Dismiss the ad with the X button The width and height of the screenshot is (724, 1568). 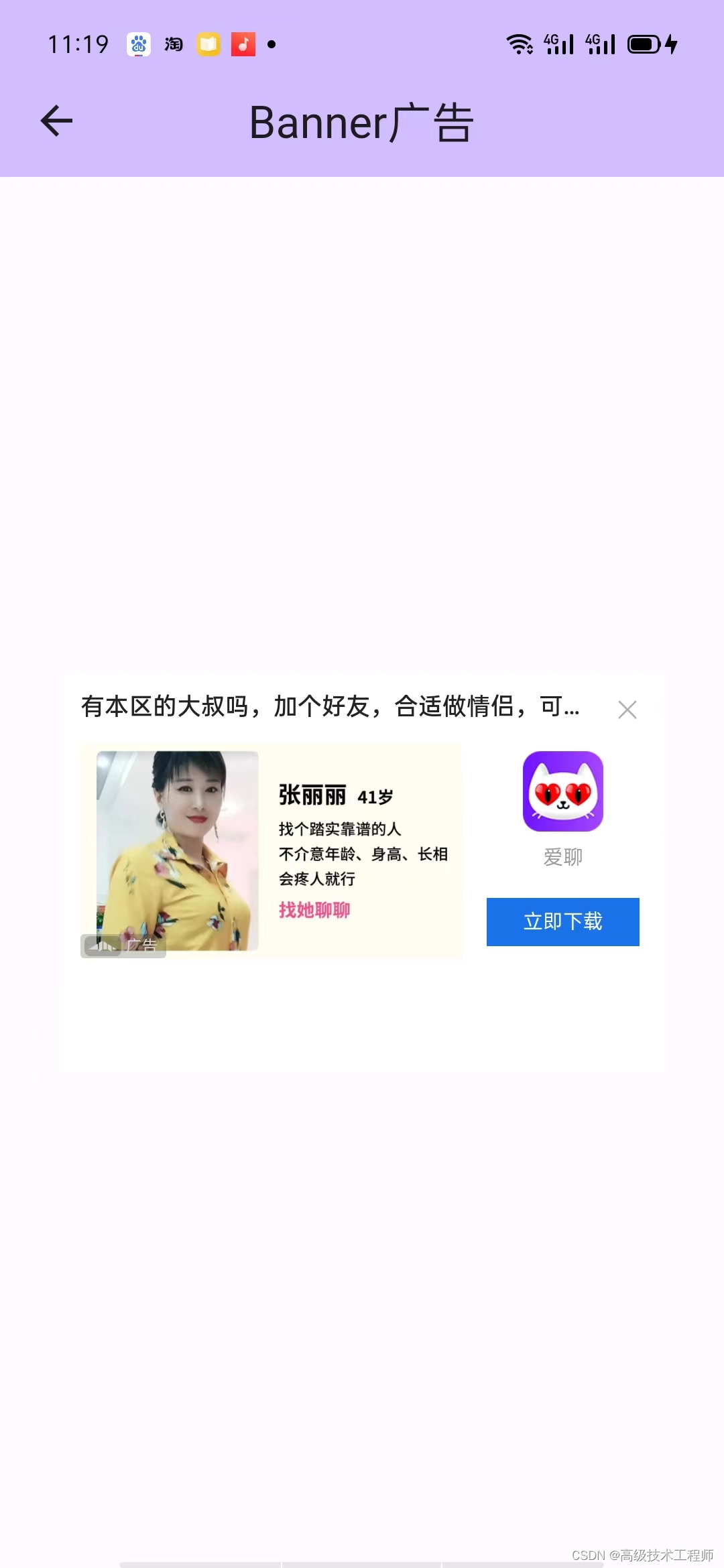pyautogui.click(x=627, y=709)
